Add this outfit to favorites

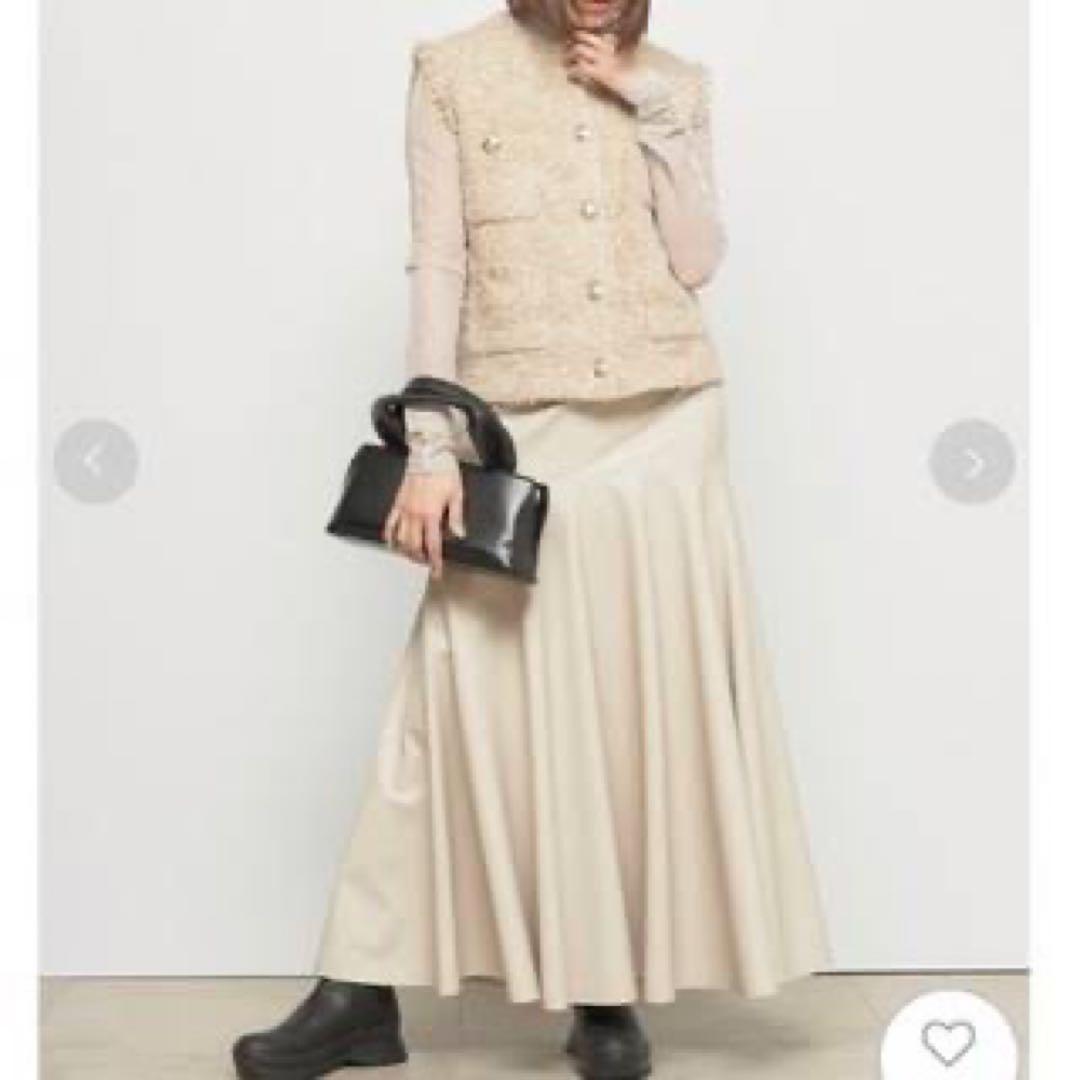point(948,1042)
